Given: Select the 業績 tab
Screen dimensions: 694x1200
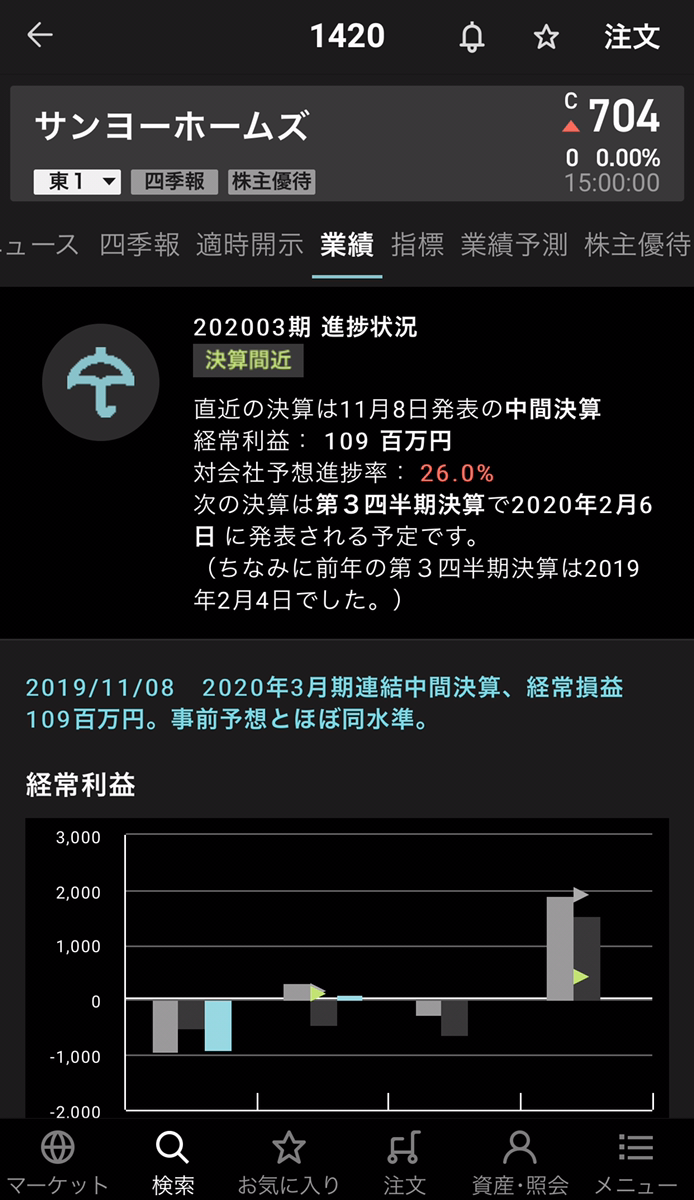Looking at the screenshot, I should (x=346, y=245).
